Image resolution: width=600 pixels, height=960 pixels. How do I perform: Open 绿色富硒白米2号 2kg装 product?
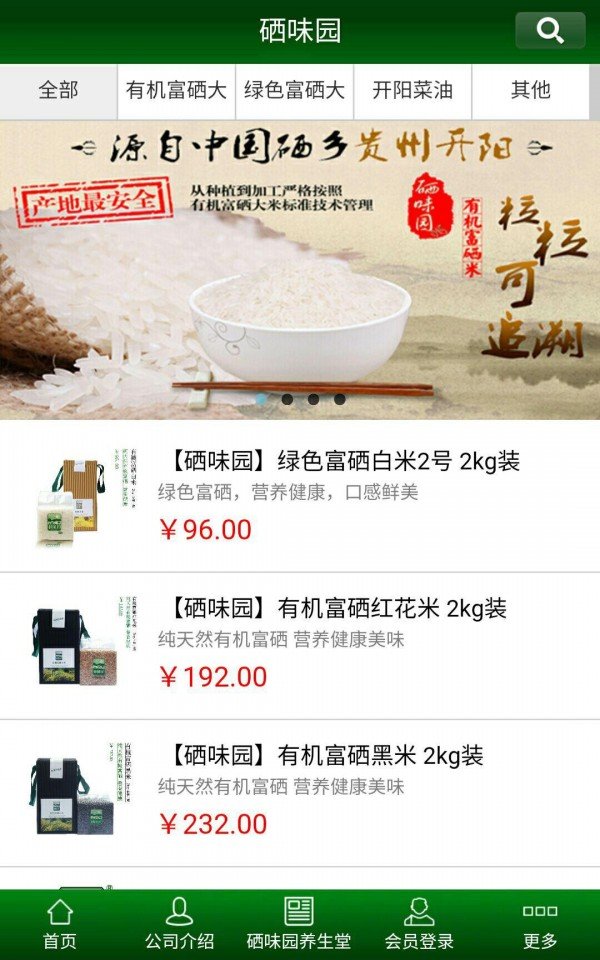coord(340,462)
